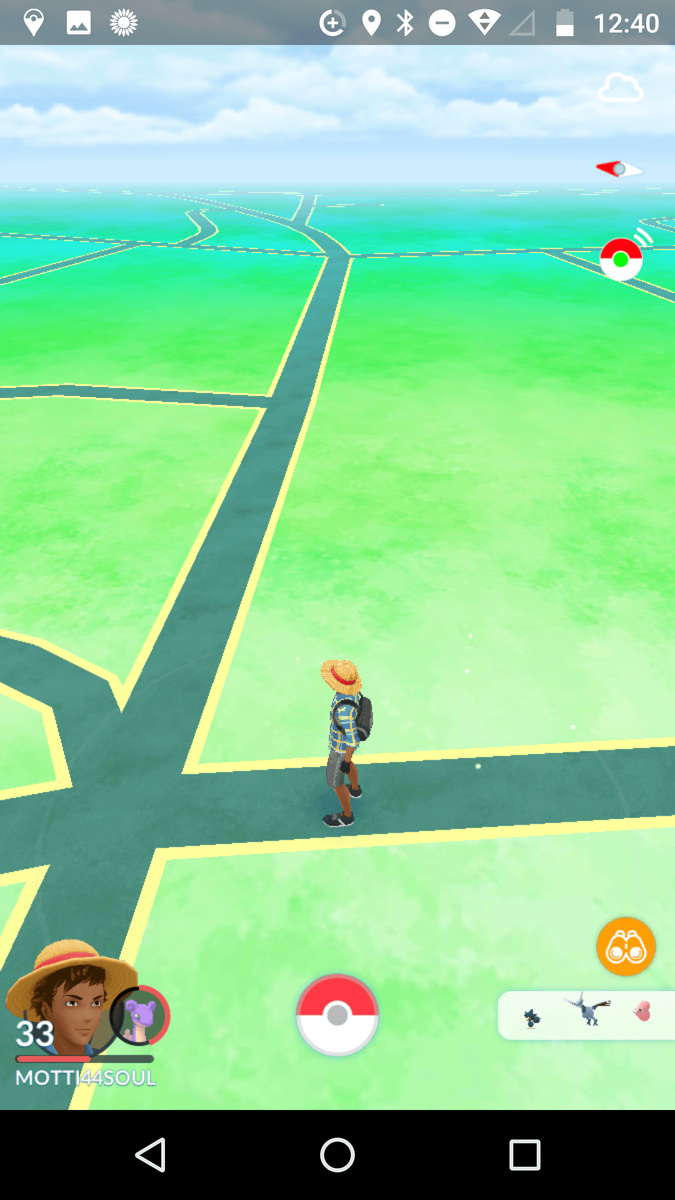This screenshot has height=1200, width=675.
Task: Check the cloudy weather icon
Action: 620,89
